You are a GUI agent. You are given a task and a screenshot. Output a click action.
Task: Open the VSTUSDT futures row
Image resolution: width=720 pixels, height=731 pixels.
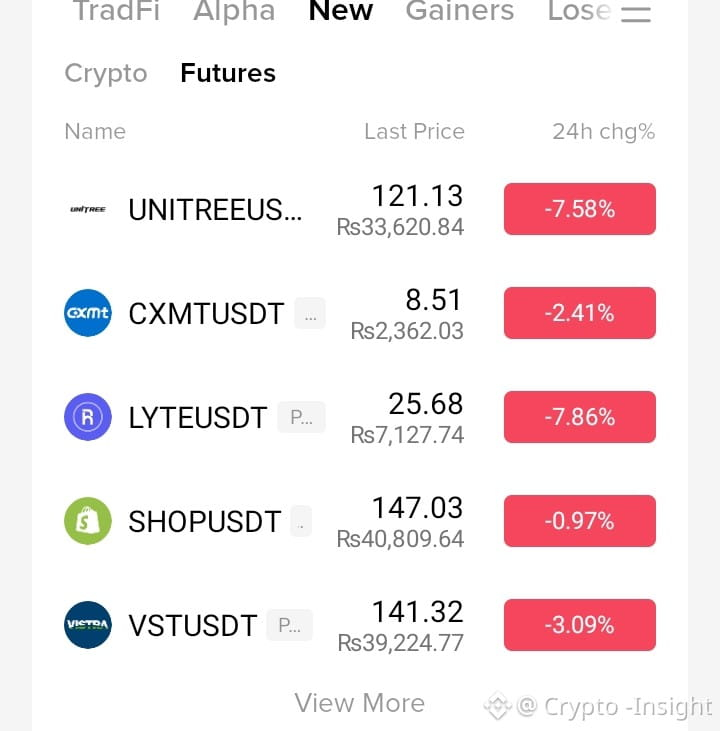(x=360, y=625)
